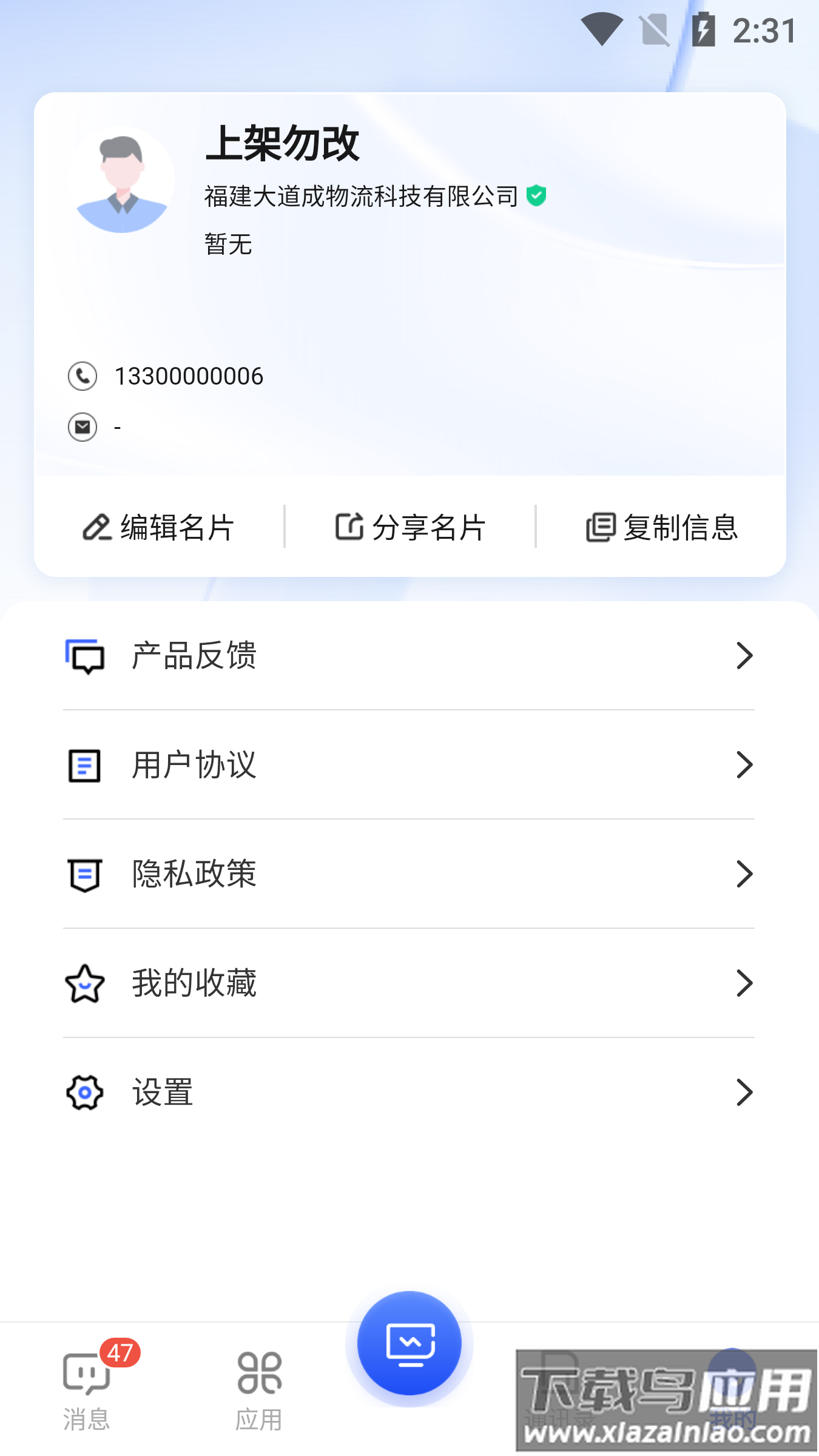This screenshot has height=1456, width=819.
Task: Click the user avatar photo
Action: click(x=123, y=181)
